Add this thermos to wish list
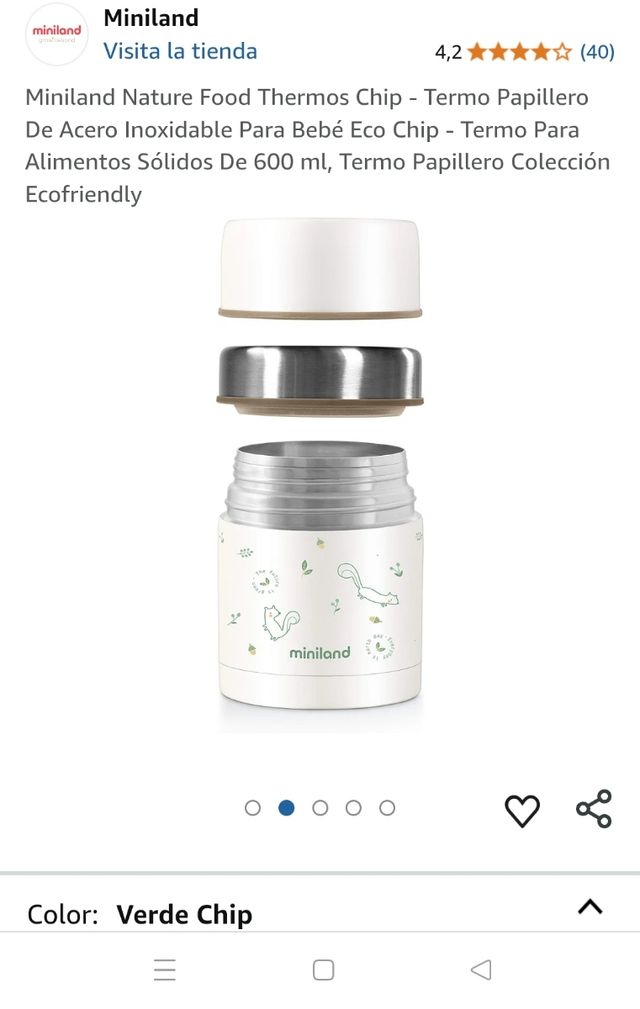Screen dimensions: 640x1009 (x=522, y=810)
